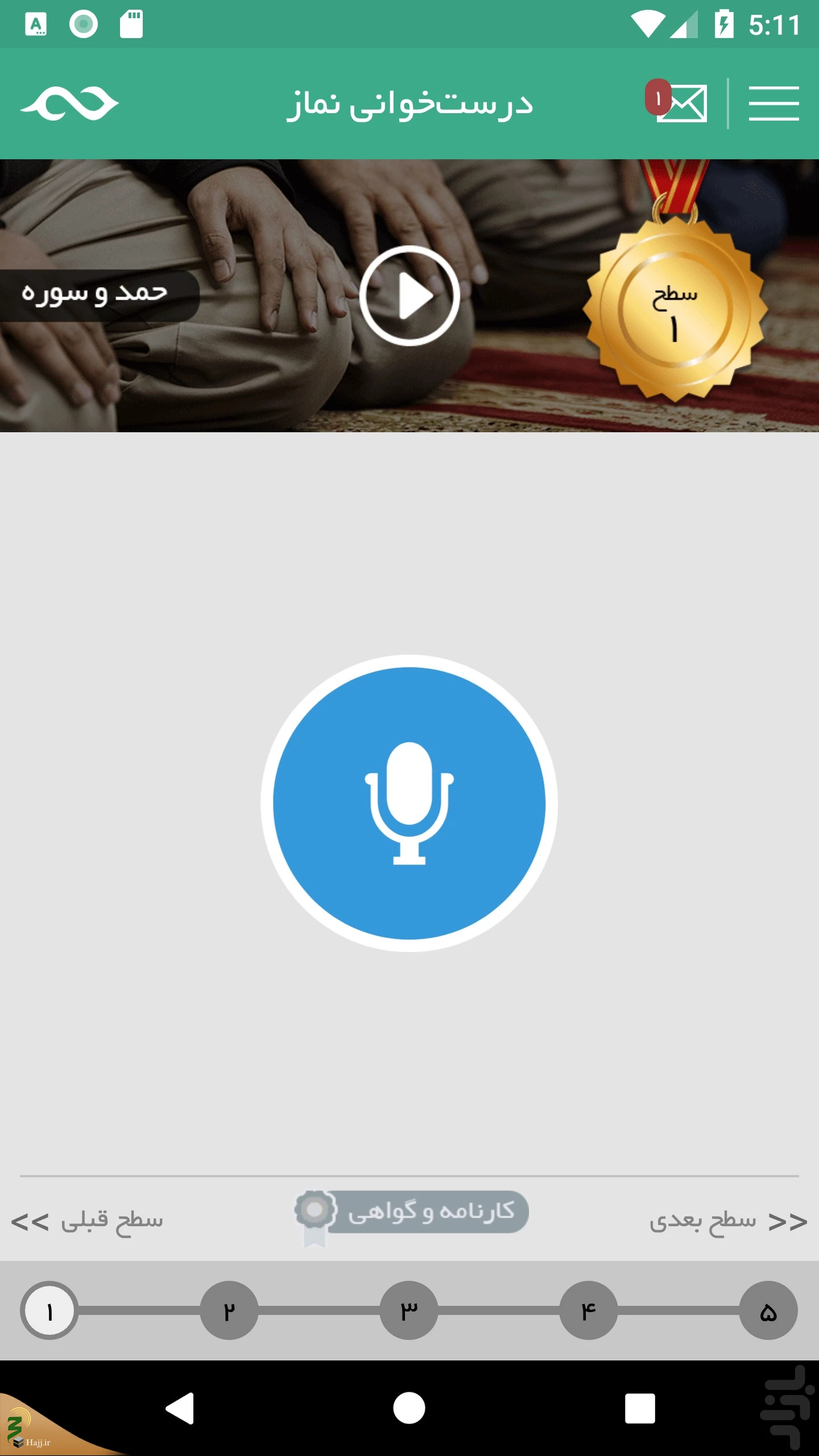Select step ۲ in the progress bar
819x1456 pixels.
229,1310
